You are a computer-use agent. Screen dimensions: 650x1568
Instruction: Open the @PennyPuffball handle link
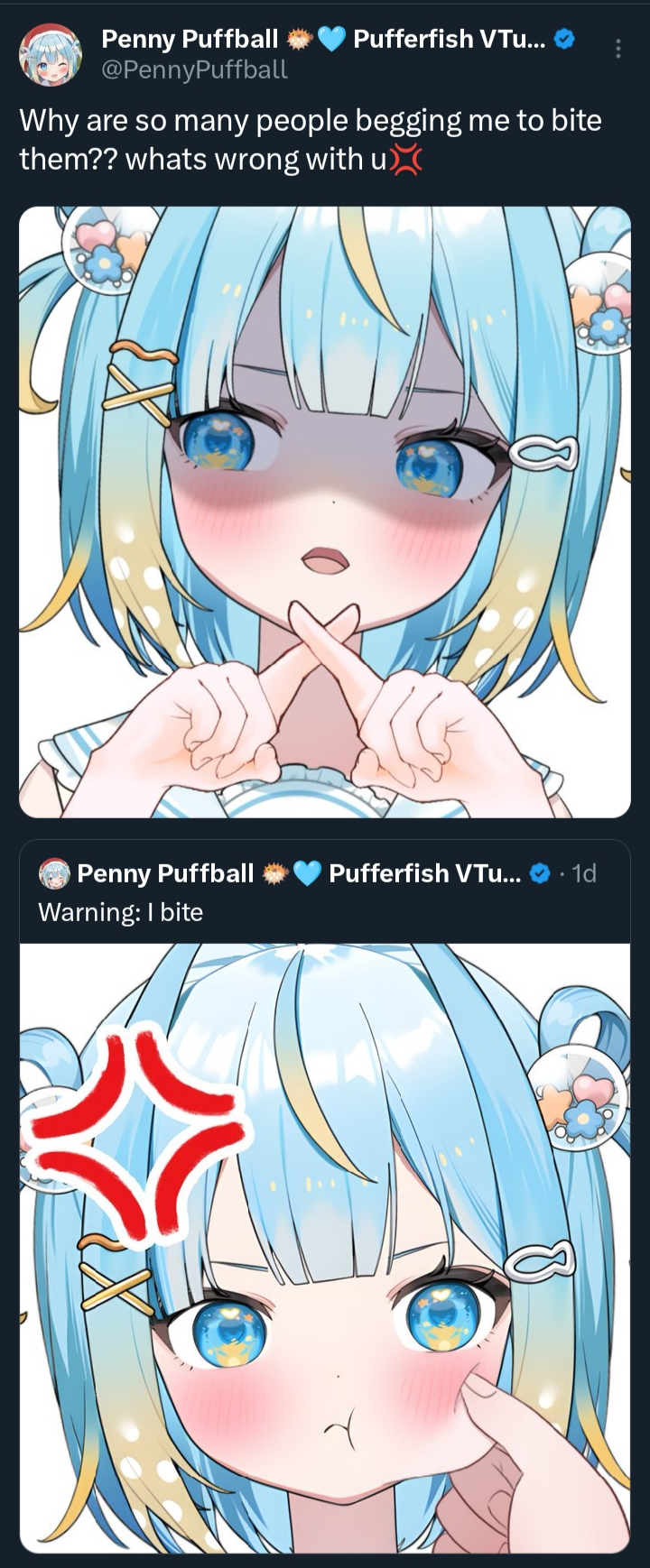coord(194,69)
